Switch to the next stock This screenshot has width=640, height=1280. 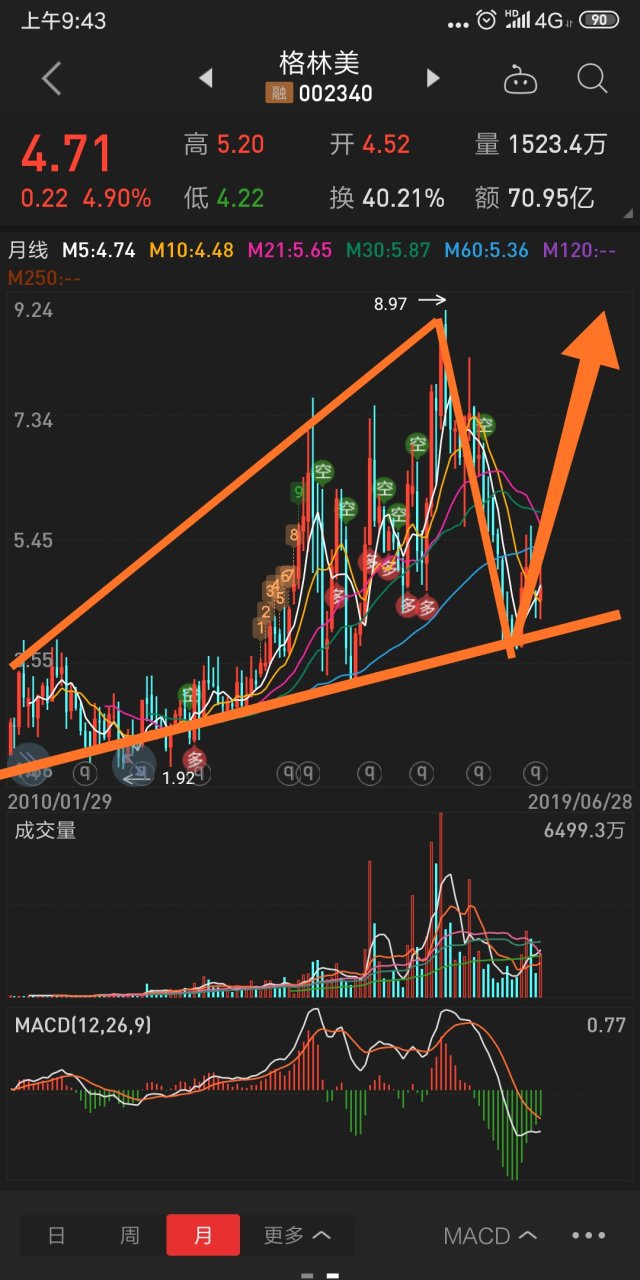[x=433, y=78]
